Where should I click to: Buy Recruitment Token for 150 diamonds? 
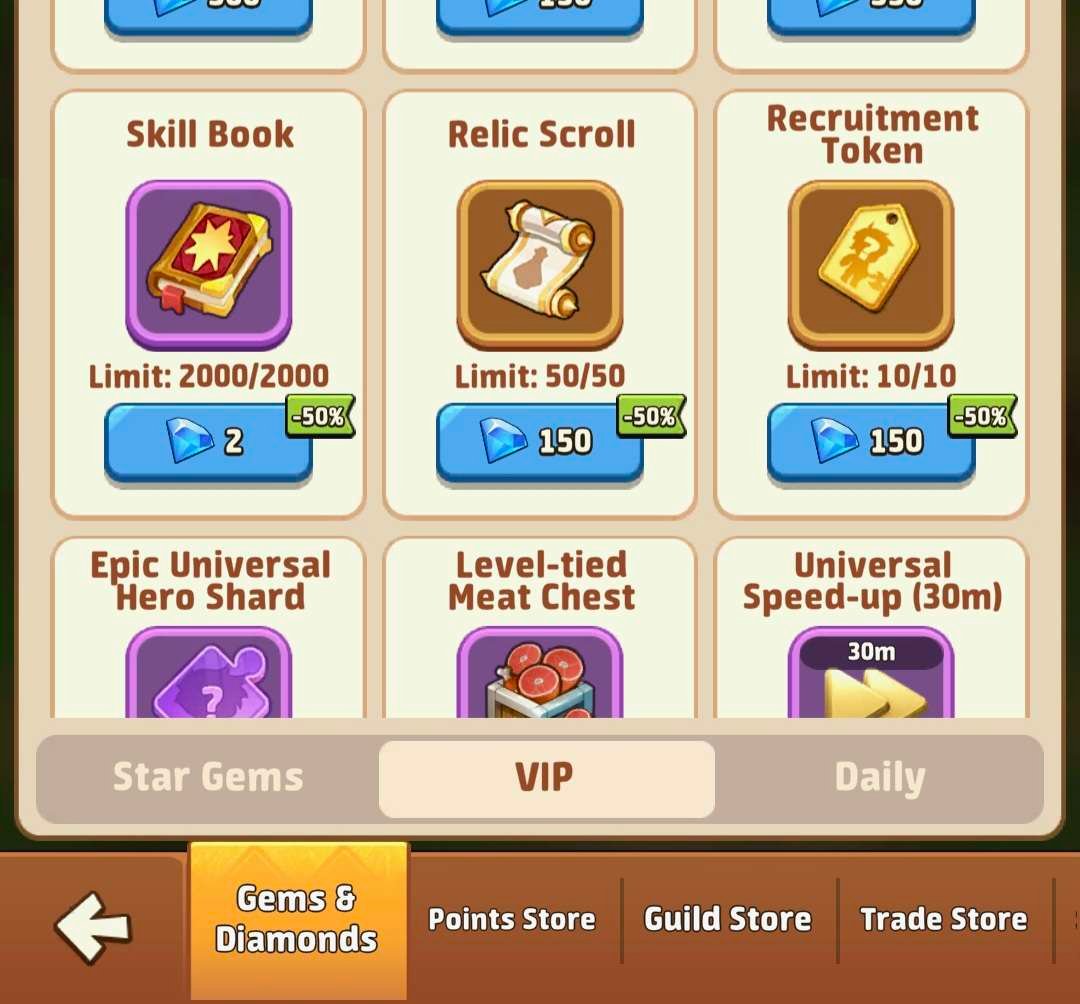(871, 441)
